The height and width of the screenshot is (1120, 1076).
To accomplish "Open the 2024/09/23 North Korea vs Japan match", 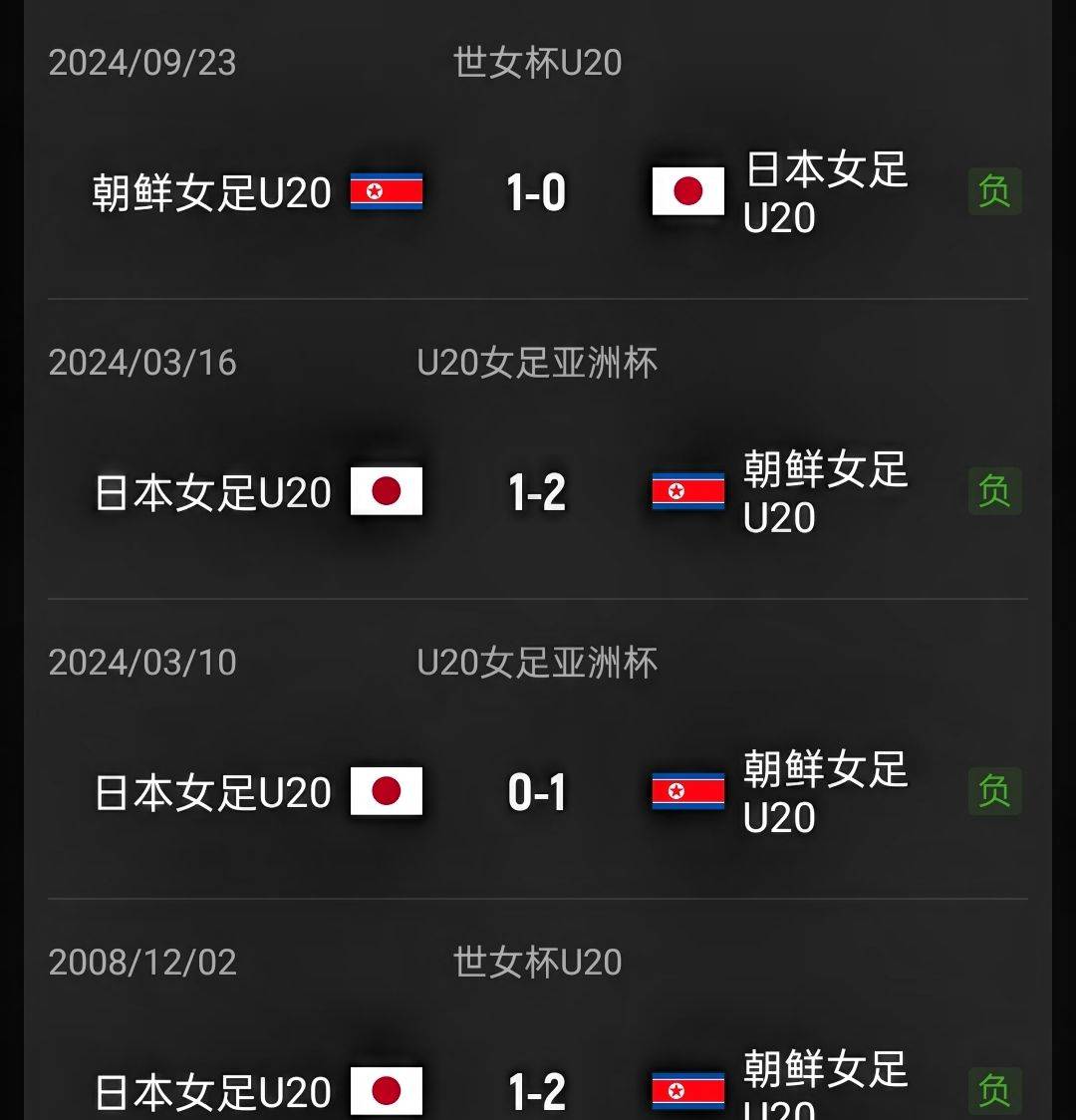I will click(x=536, y=192).
